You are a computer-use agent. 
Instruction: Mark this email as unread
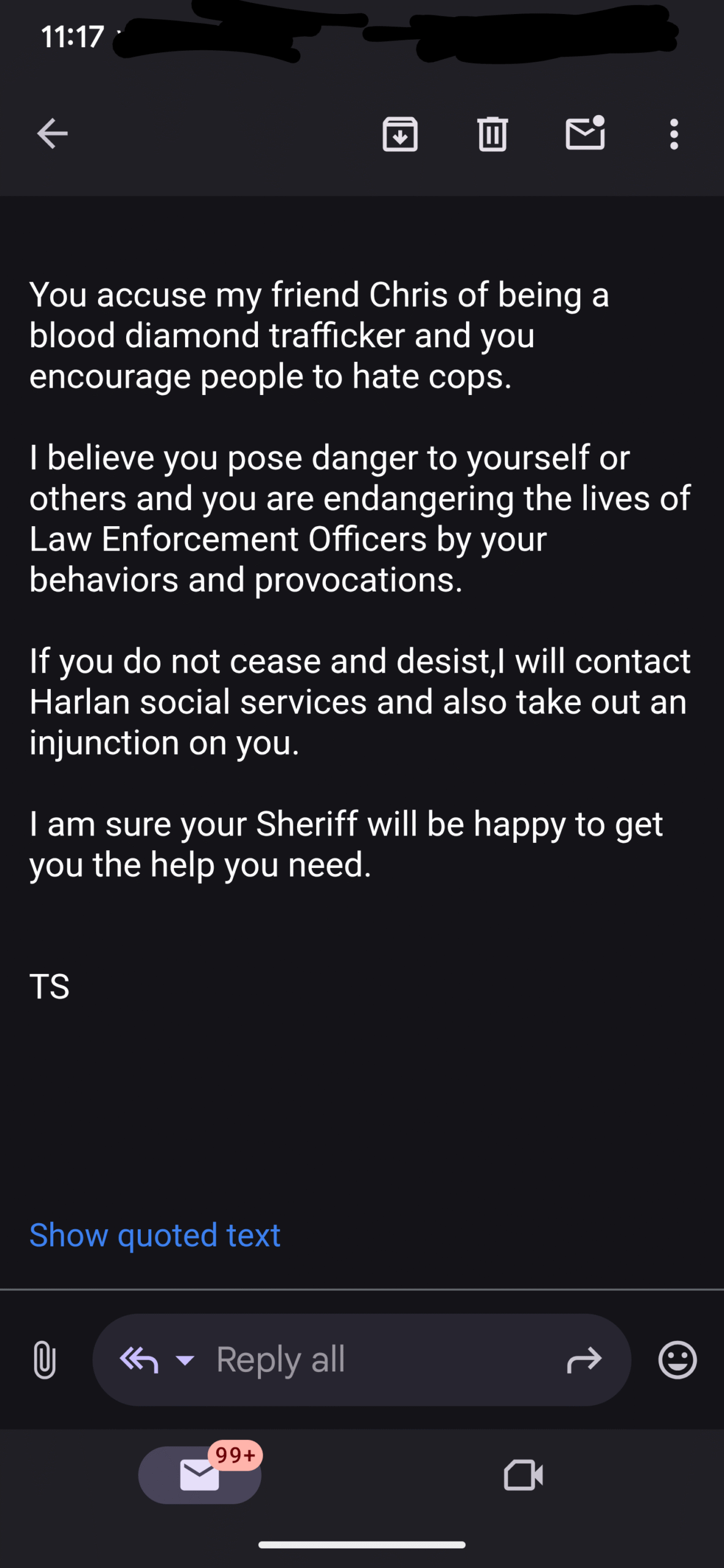[586, 132]
